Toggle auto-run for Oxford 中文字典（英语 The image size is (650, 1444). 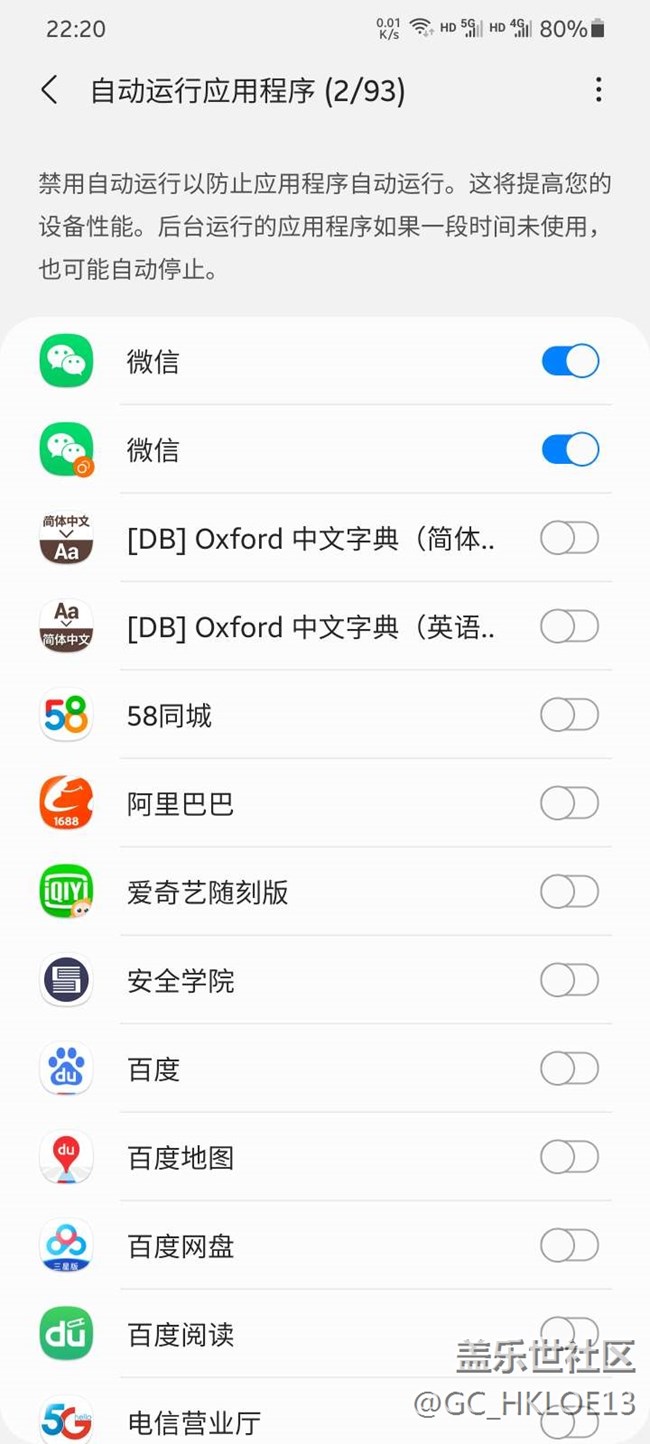570,627
